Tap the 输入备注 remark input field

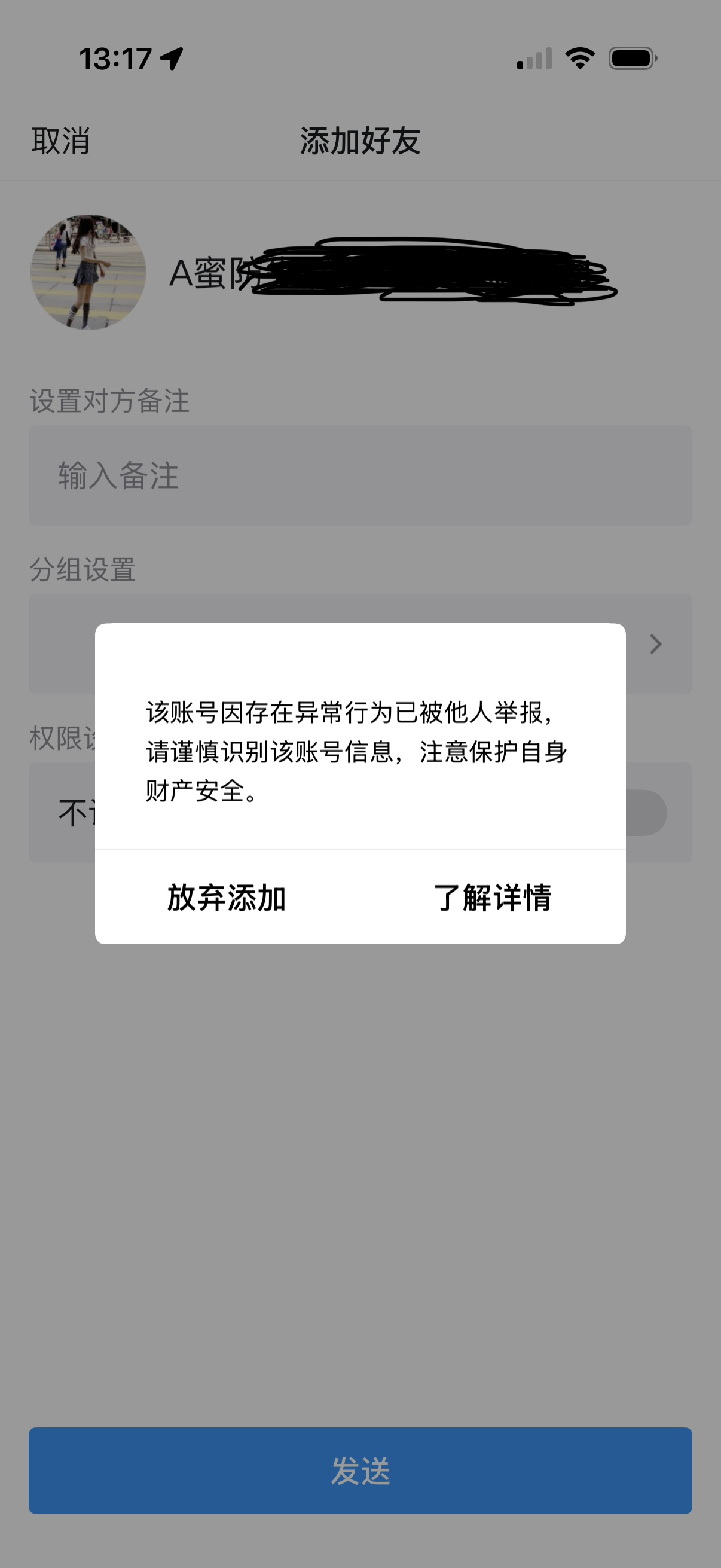click(360, 475)
